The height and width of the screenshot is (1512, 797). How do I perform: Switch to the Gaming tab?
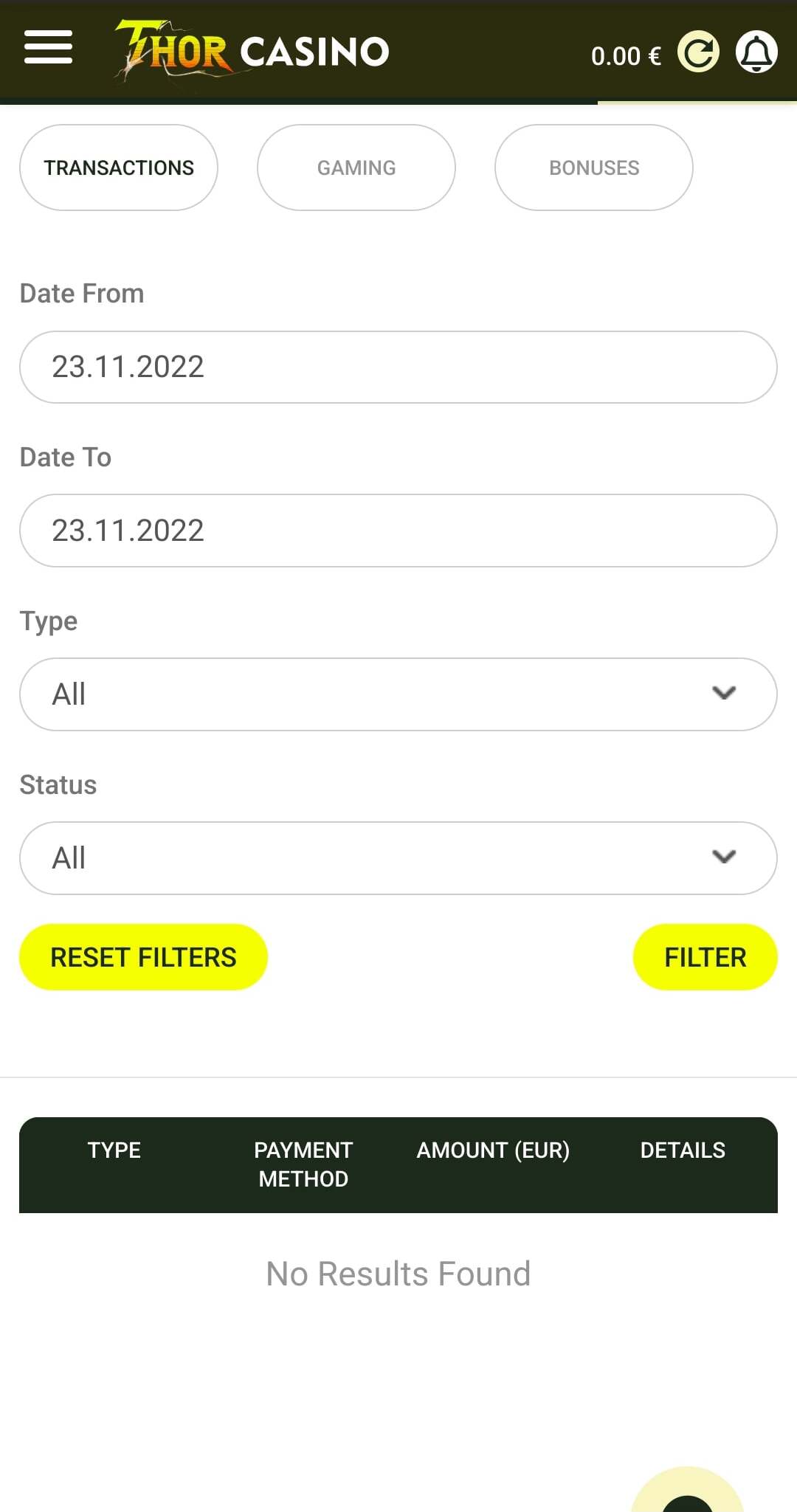(356, 168)
